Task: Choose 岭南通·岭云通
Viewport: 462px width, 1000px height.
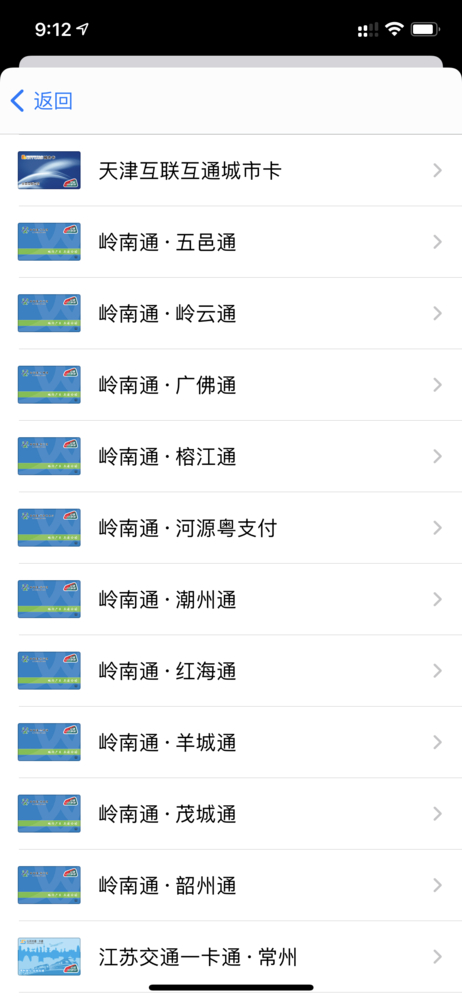Action: click(231, 313)
